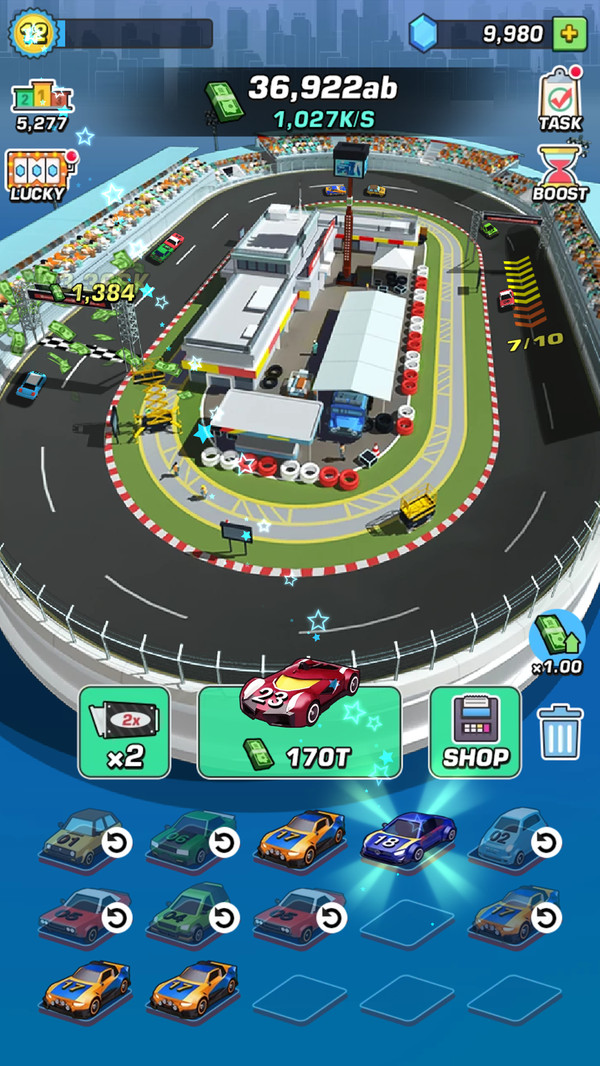600x1066 pixels.
Task: Open the TASK checklist
Action: [x=560, y=100]
